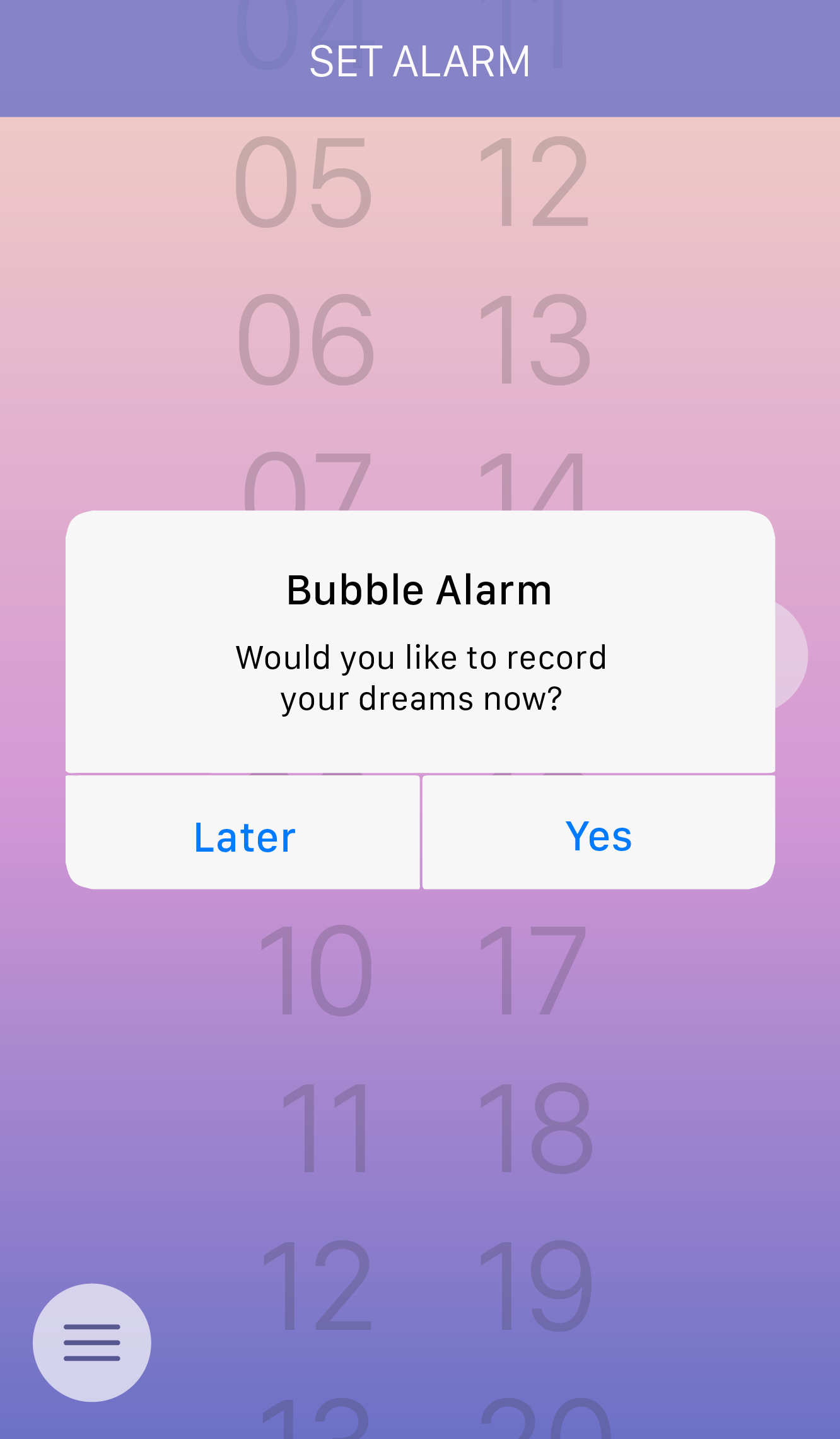Tap Yes to record your dreams
This screenshot has height=1439, width=840.
(598, 836)
